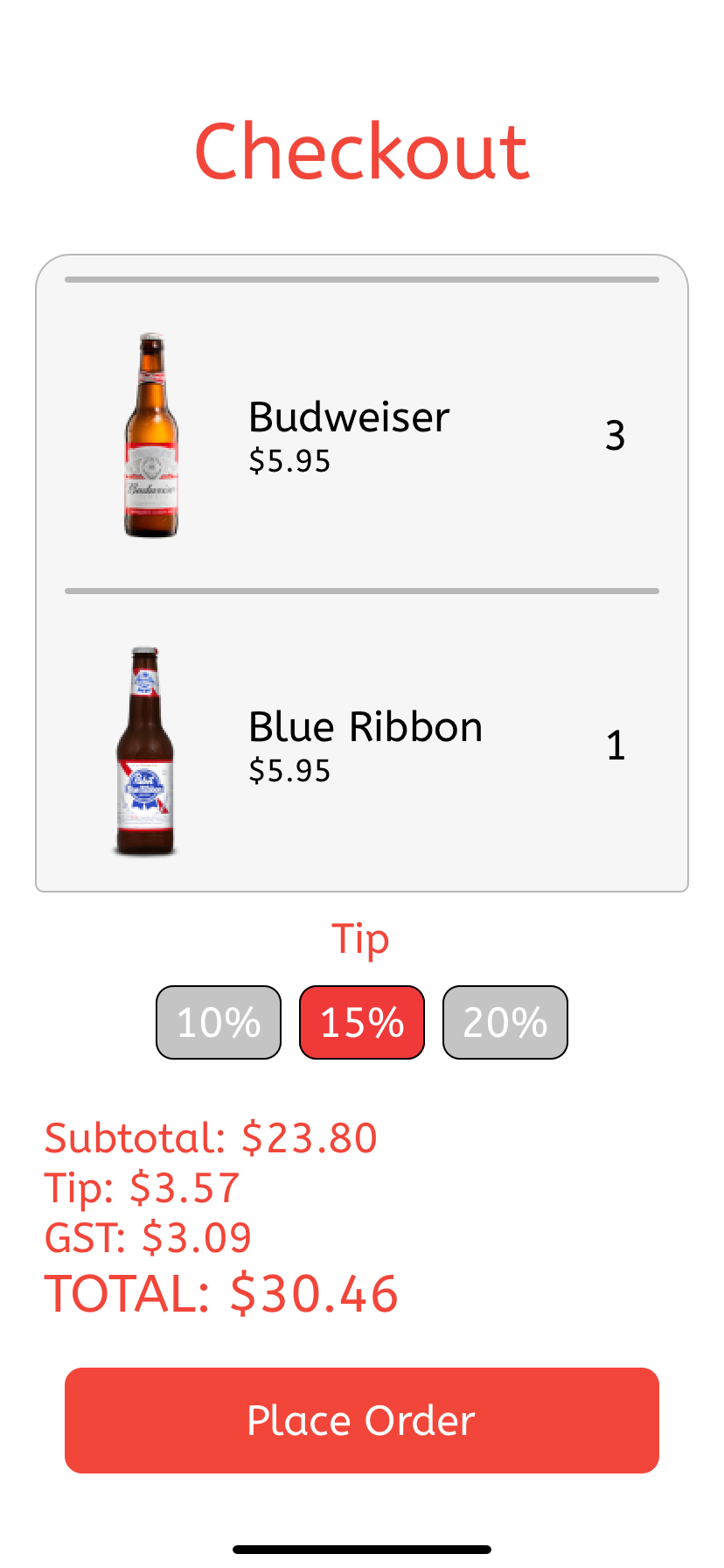This screenshot has width=724, height=1568.
Task: Set tip to 20%
Action: click(505, 1022)
